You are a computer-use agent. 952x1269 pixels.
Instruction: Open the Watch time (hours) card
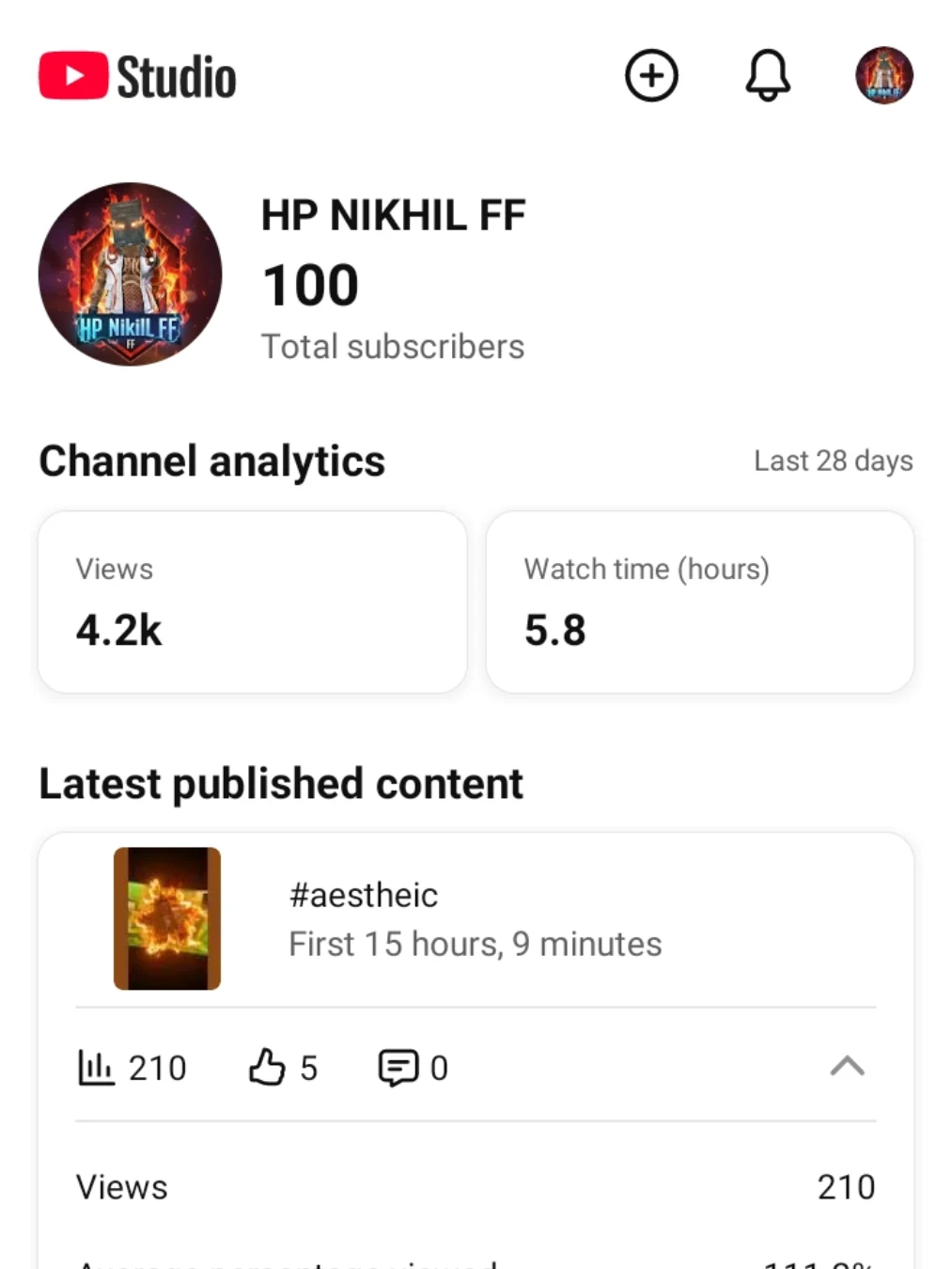699,602
